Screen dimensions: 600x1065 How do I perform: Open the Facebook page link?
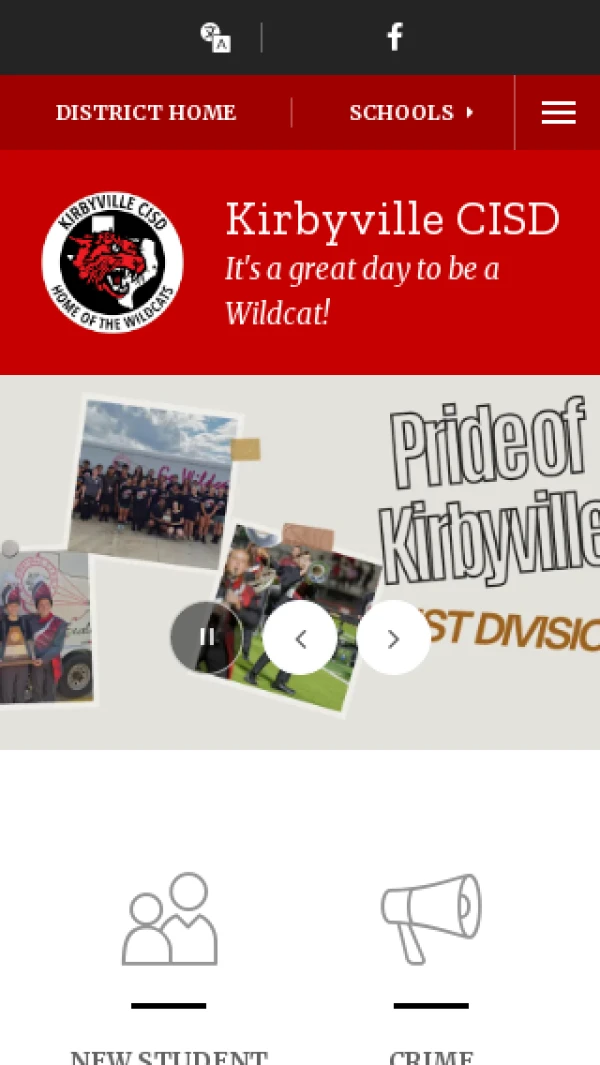coord(395,38)
